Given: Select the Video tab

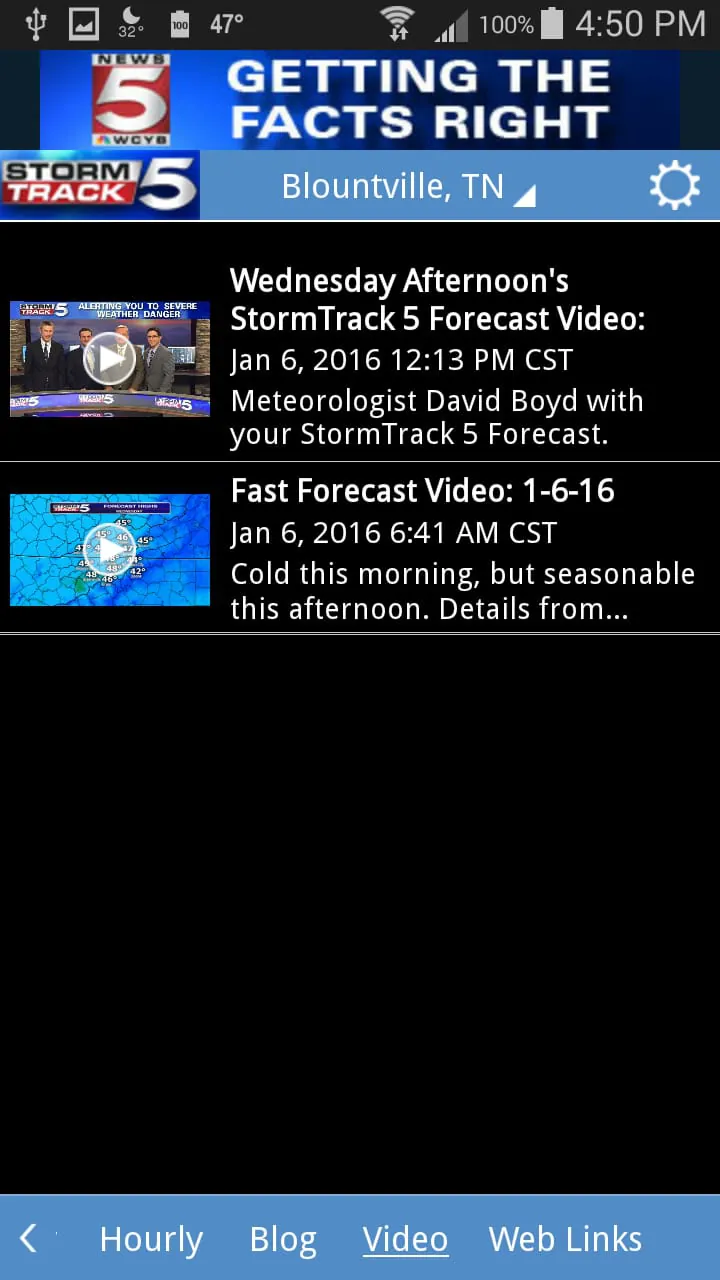Looking at the screenshot, I should 405,1239.
